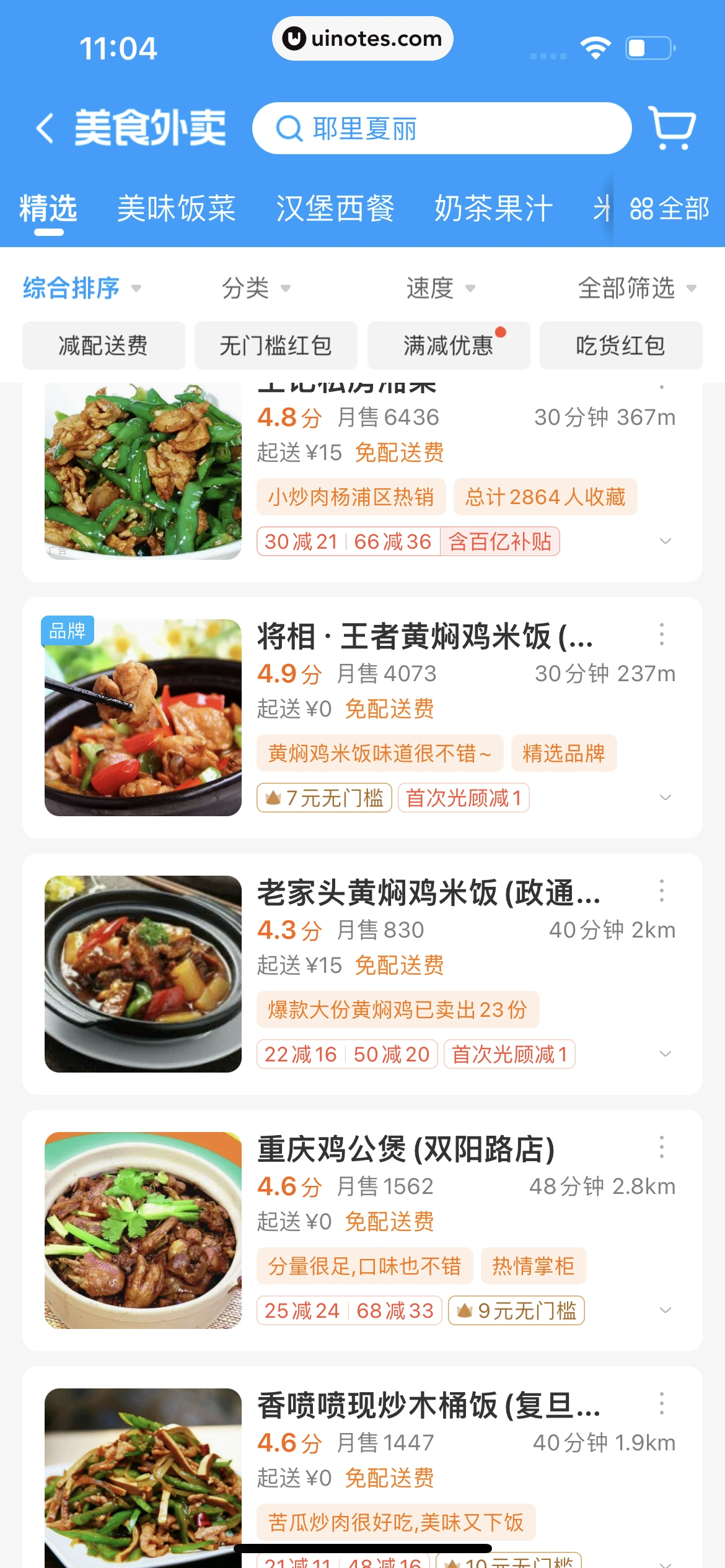Enable the 无门槛红包 filter
This screenshot has height=1568, width=725.
(276, 346)
